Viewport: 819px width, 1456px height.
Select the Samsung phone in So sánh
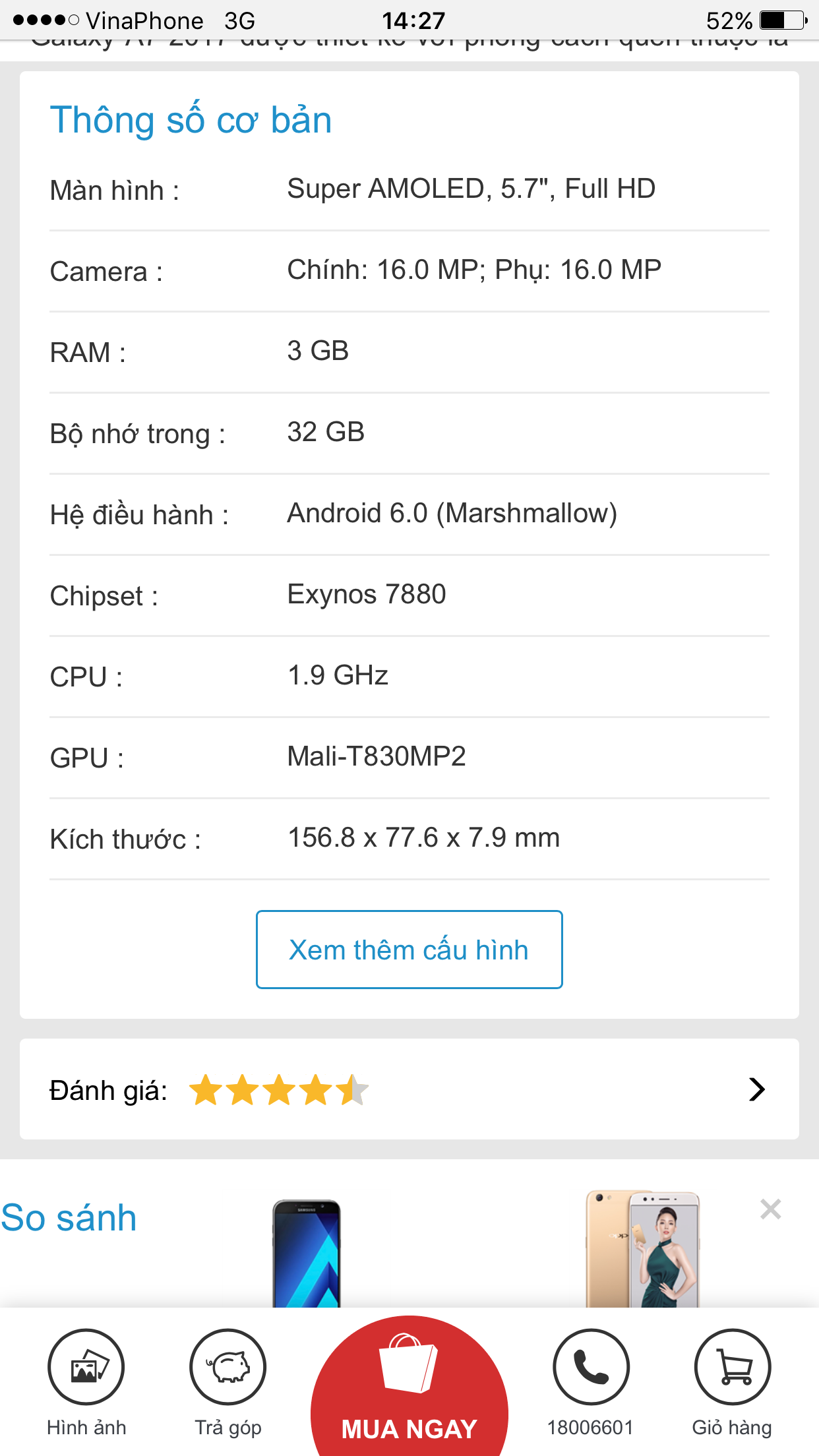tap(307, 1254)
